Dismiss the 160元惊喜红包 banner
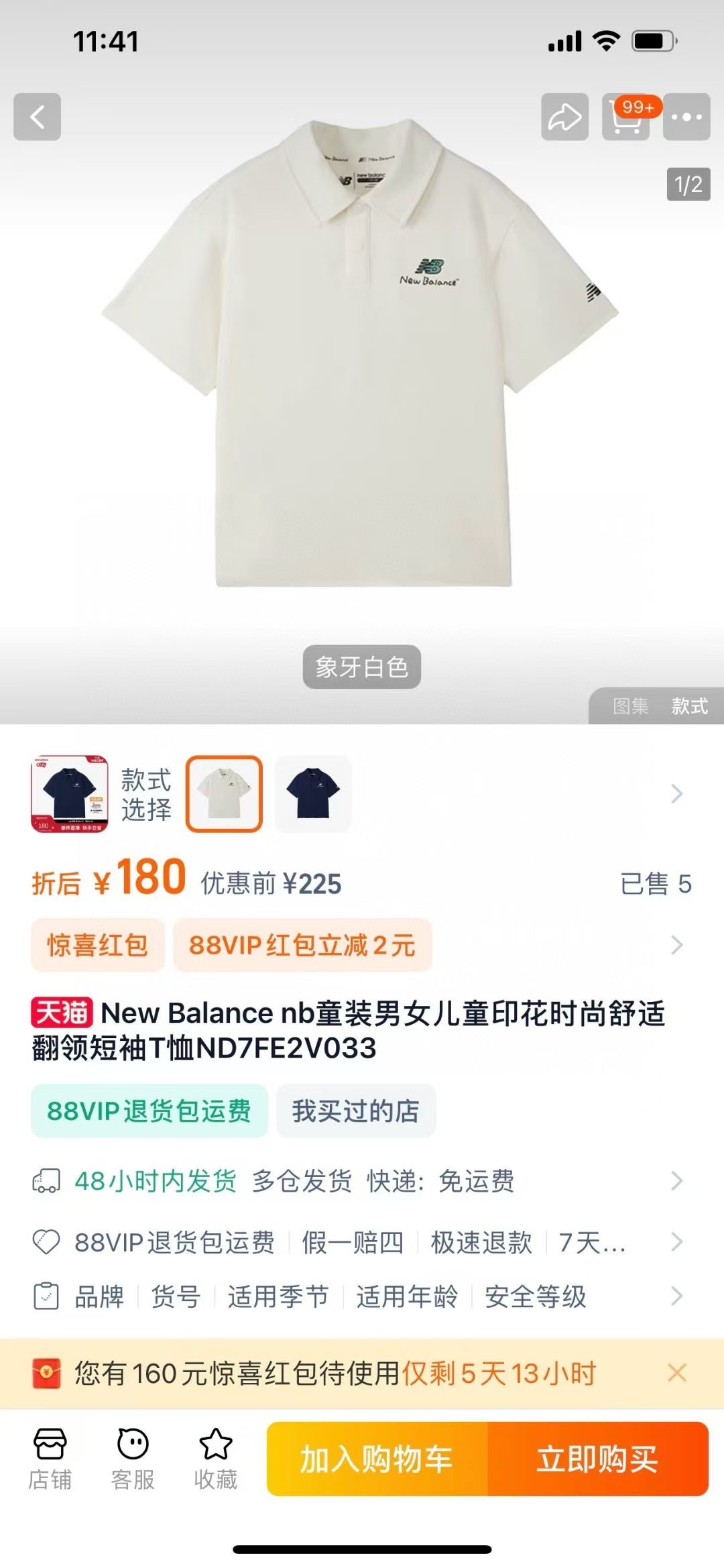This screenshot has height=1568, width=724. [x=677, y=1373]
